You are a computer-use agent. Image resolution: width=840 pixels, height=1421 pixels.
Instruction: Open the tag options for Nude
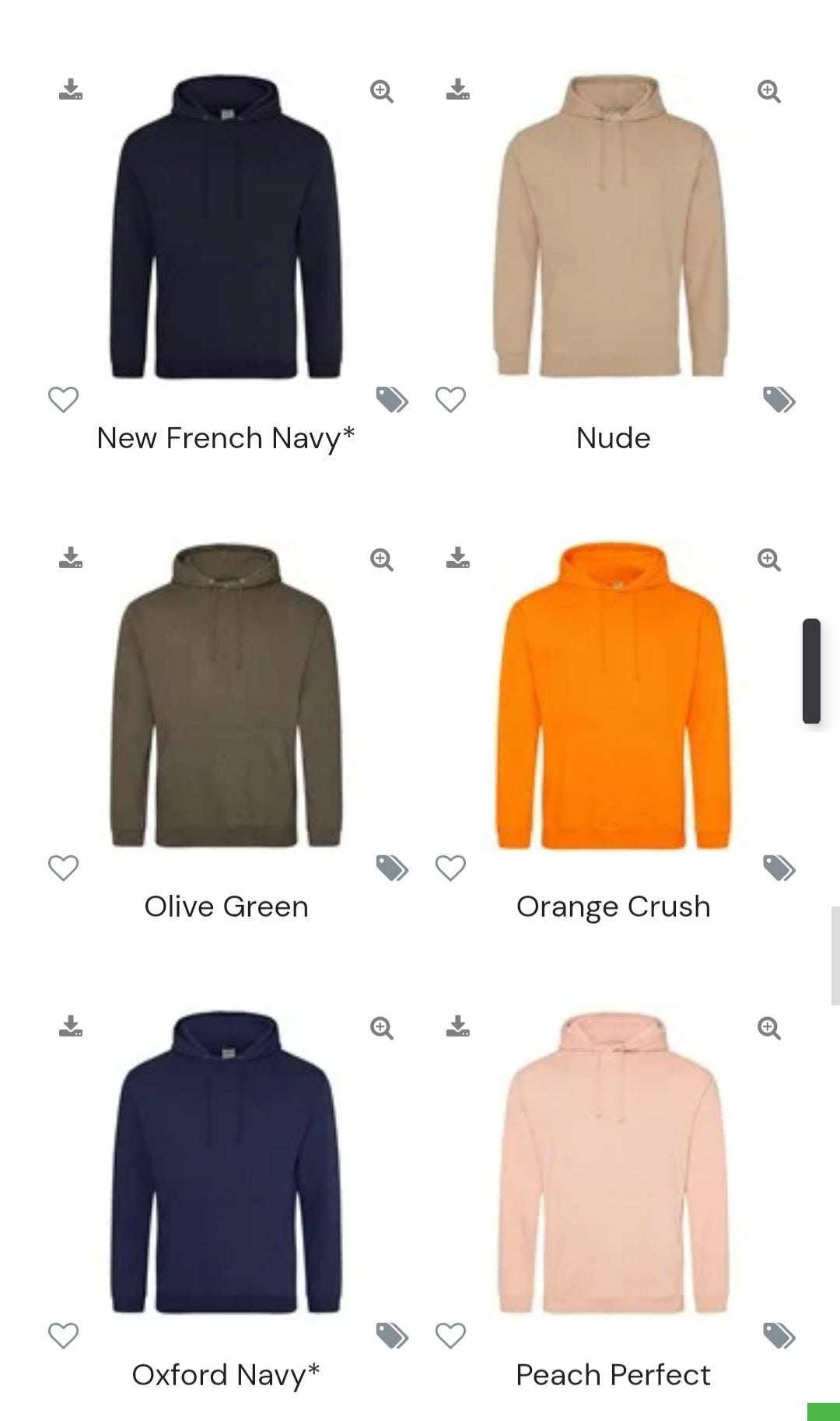pyautogui.click(x=778, y=398)
